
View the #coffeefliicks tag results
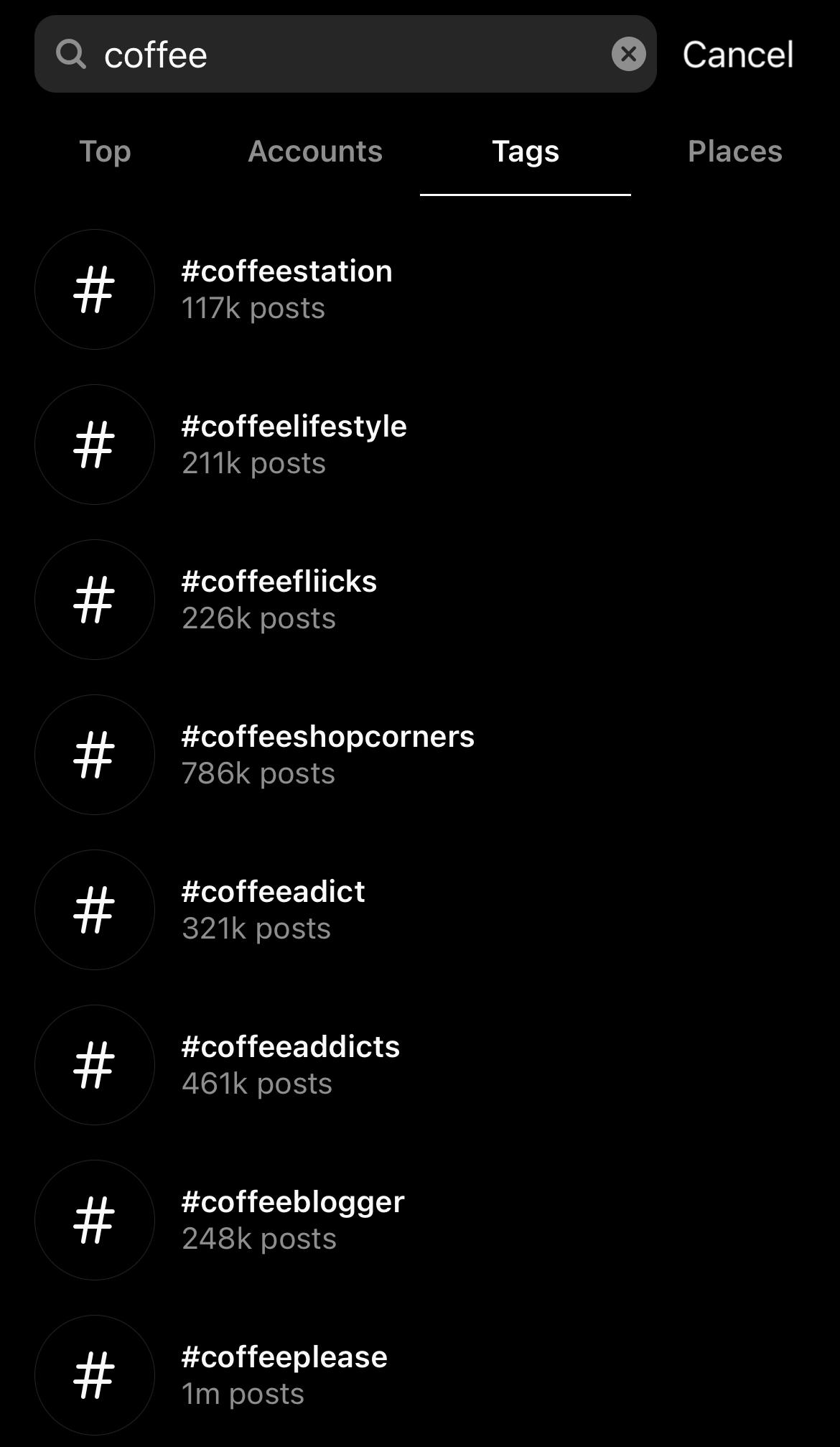tap(279, 600)
